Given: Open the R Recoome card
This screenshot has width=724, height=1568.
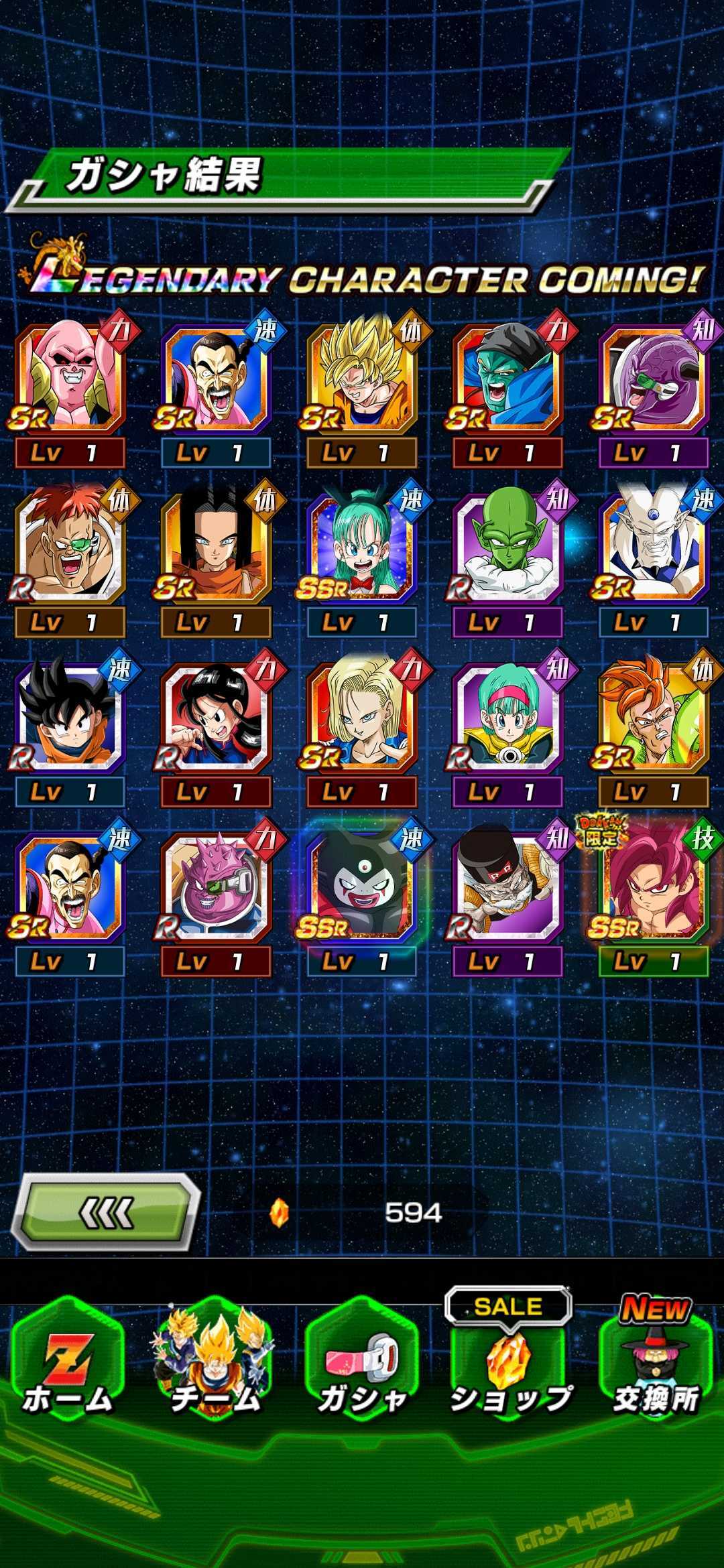Looking at the screenshot, I should (x=70, y=546).
